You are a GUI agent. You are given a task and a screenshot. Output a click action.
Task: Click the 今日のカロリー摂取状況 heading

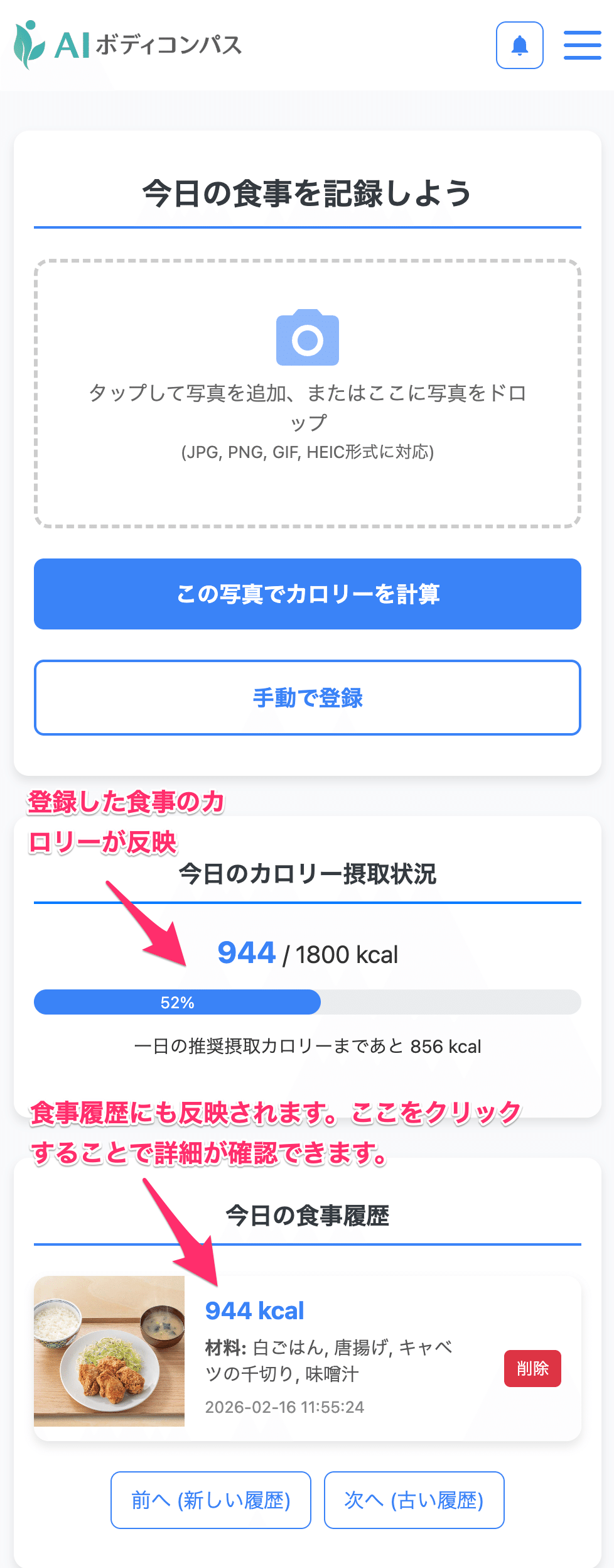pos(307,873)
